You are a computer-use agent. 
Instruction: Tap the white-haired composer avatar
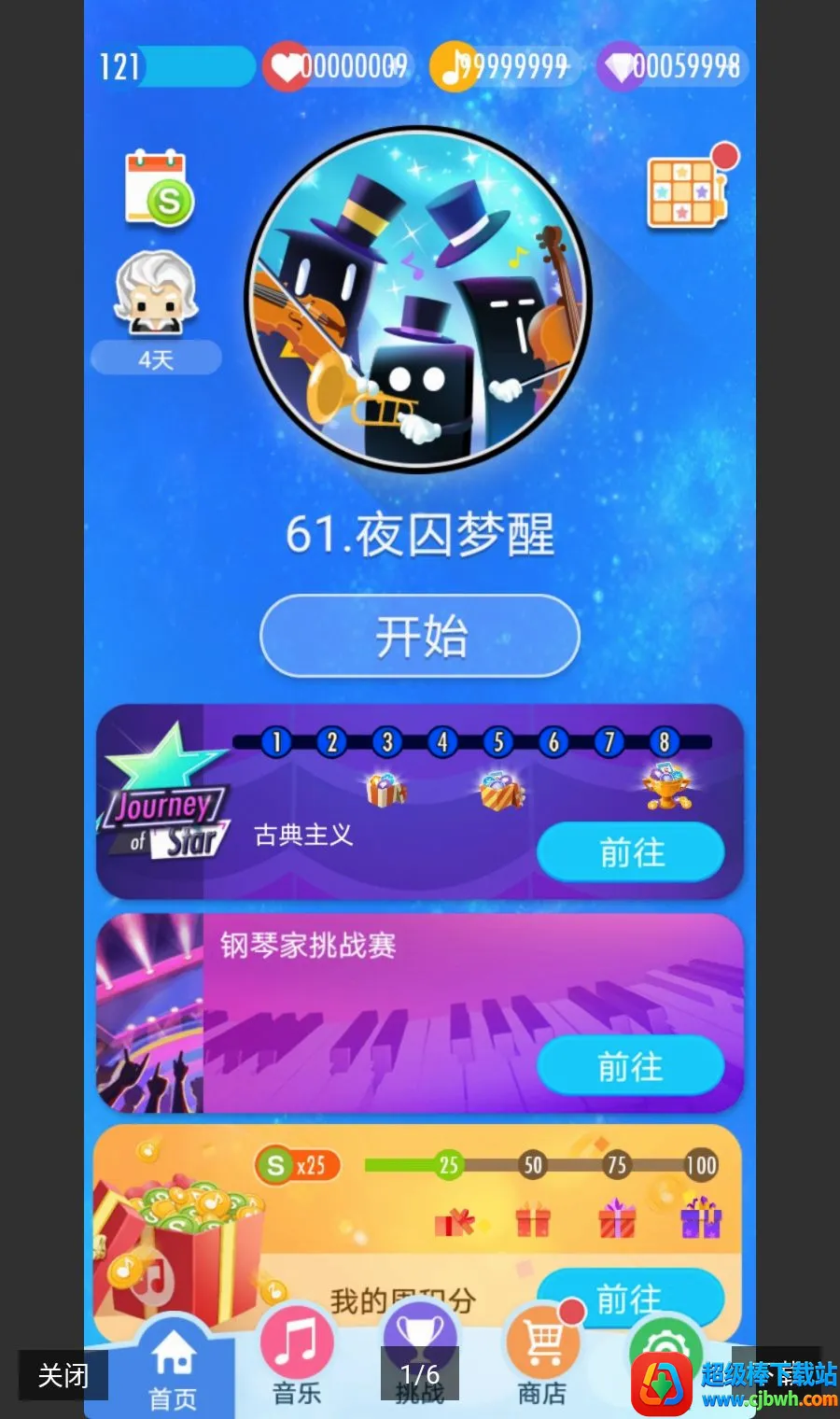[x=156, y=292]
